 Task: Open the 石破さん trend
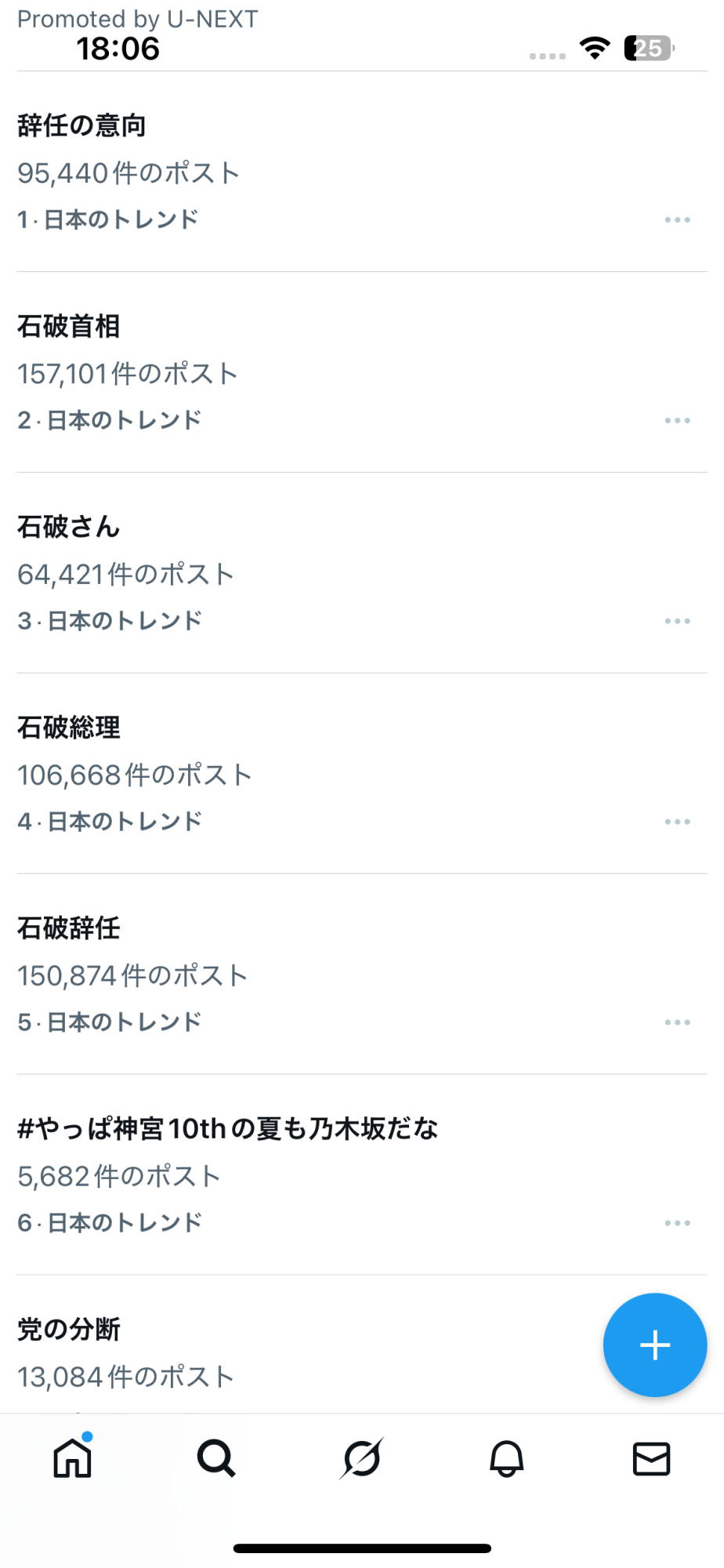pos(69,527)
